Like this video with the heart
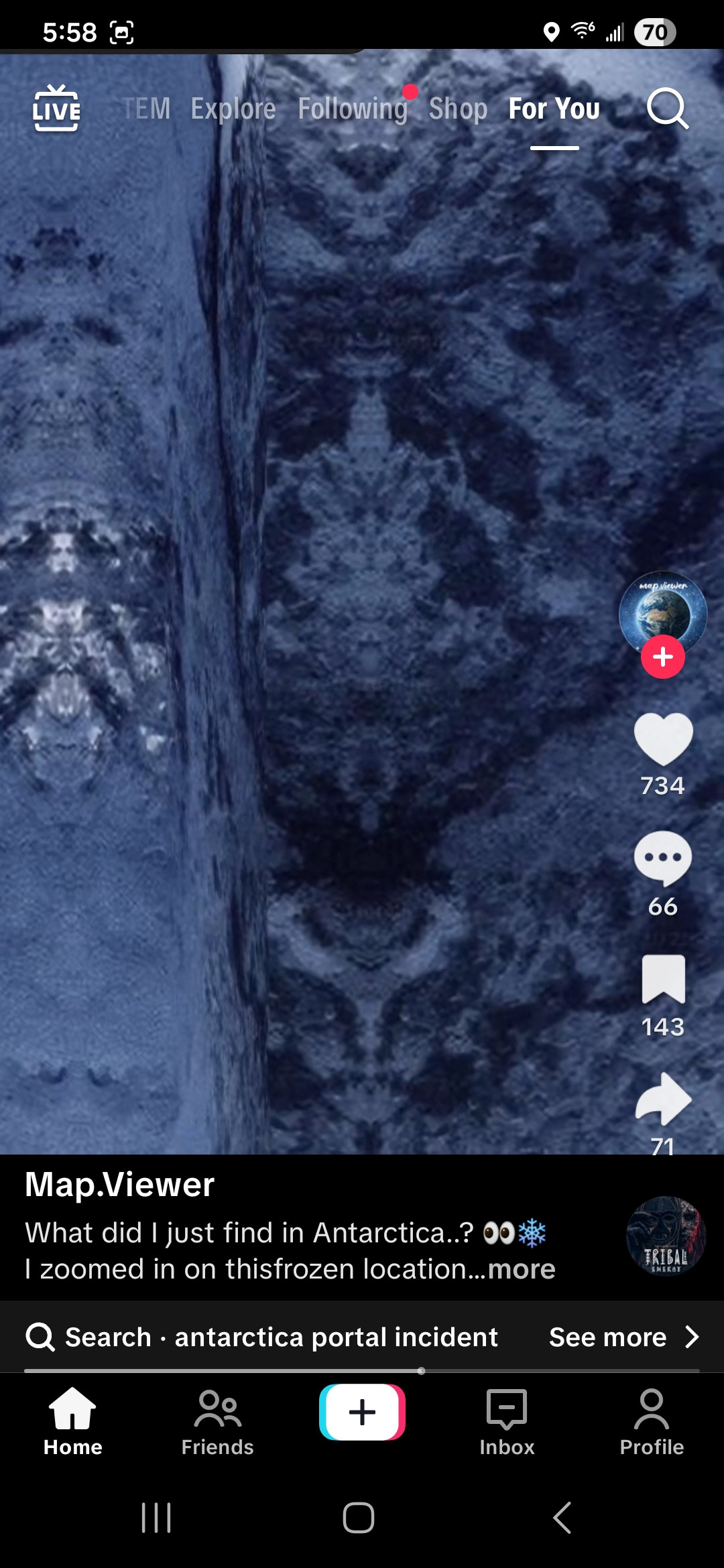The image size is (724, 1568). tap(662, 738)
